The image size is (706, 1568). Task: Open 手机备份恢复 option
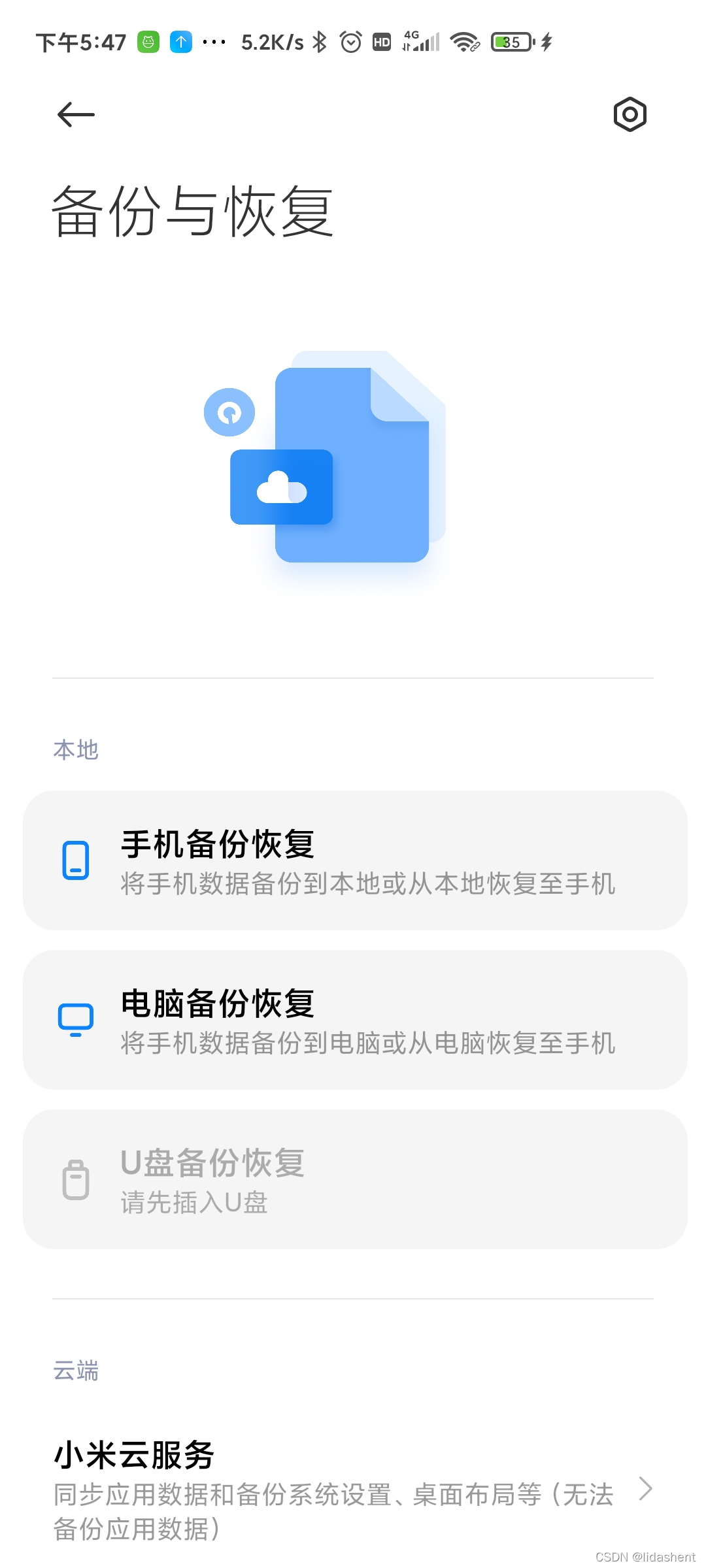pyautogui.click(x=355, y=860)
